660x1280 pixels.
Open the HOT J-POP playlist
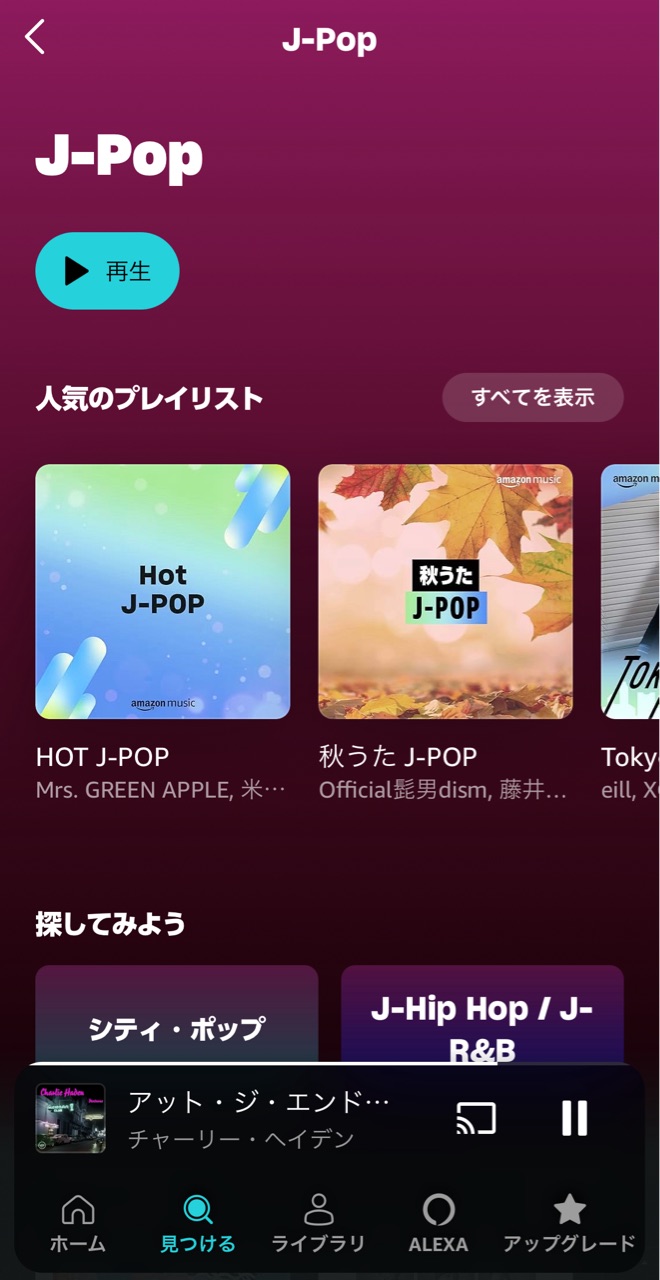coord(163,591)
